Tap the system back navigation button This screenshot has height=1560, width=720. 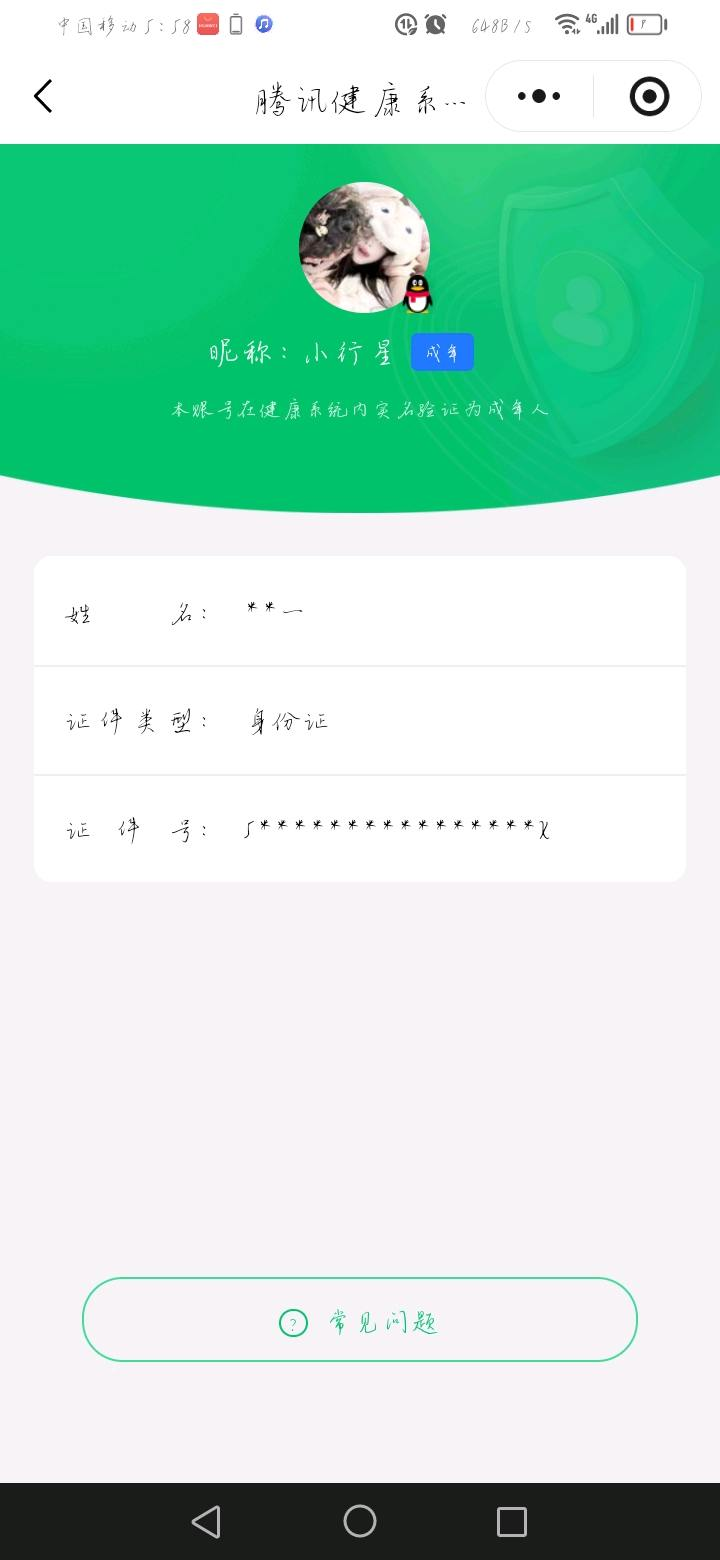[206, 1521]
